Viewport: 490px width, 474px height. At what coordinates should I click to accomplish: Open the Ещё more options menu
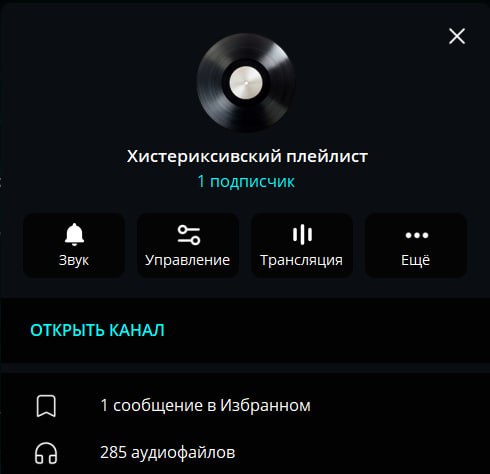coord(416,245)
